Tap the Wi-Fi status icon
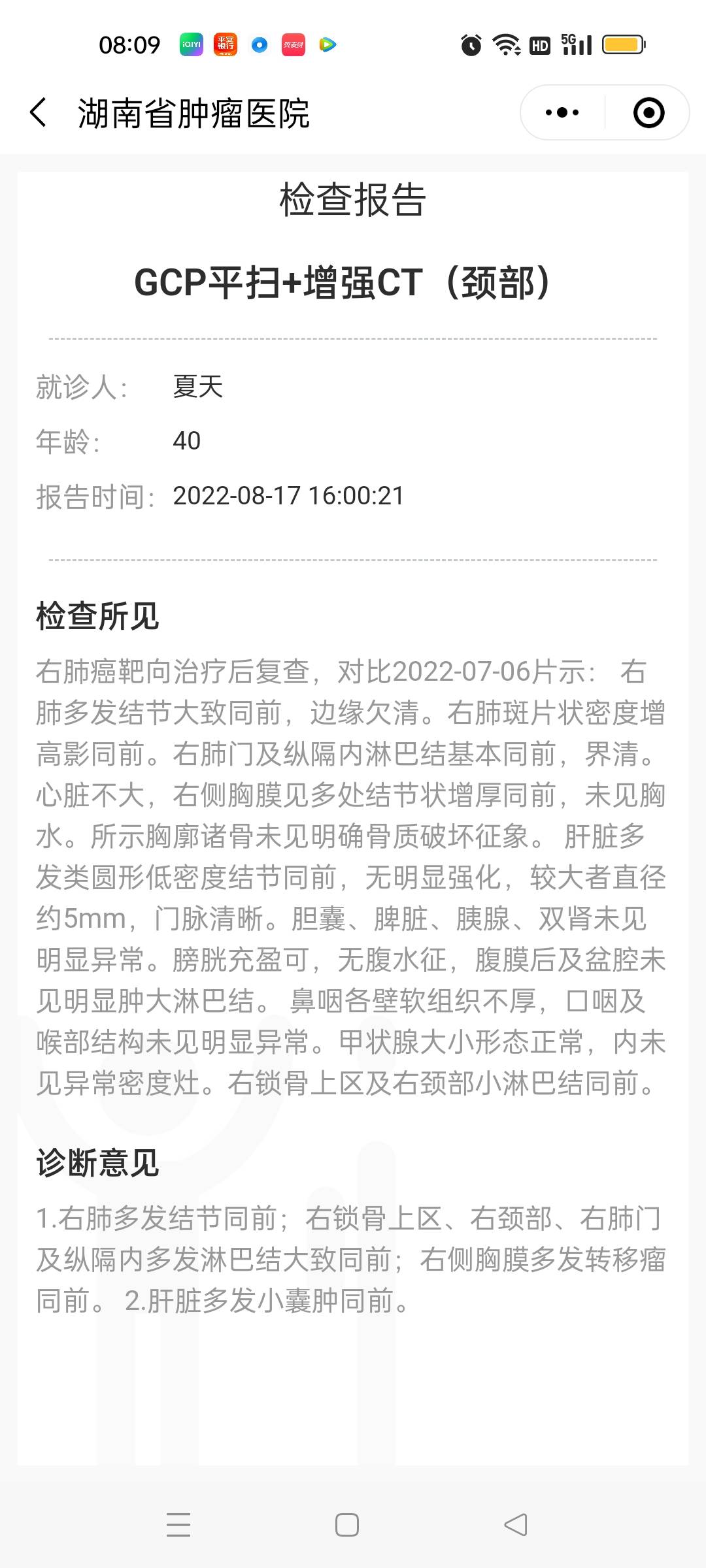706x1568 pixels. coord(507,44)
